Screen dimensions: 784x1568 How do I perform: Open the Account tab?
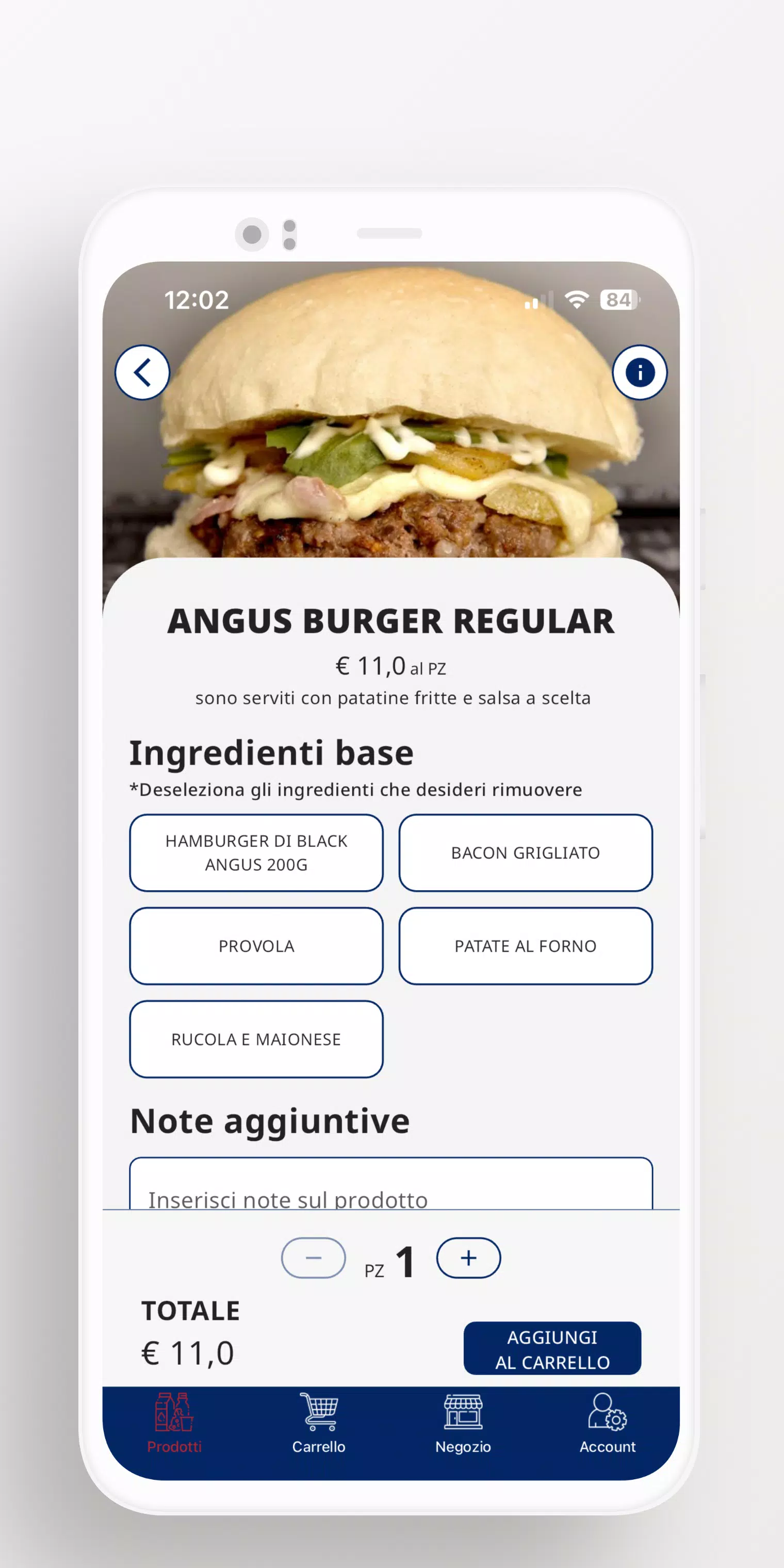(x=607, y=1423)
